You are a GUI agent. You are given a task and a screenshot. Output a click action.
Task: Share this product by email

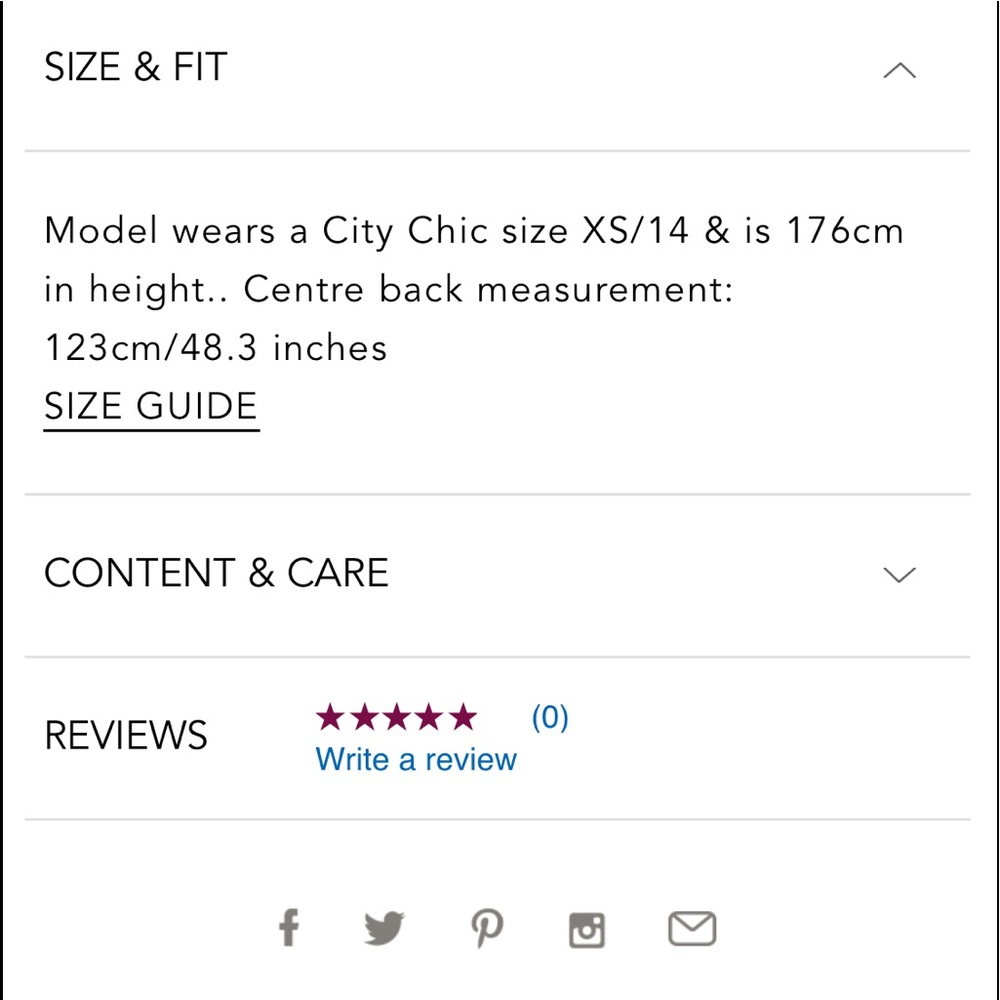click(x=692, y=929)
